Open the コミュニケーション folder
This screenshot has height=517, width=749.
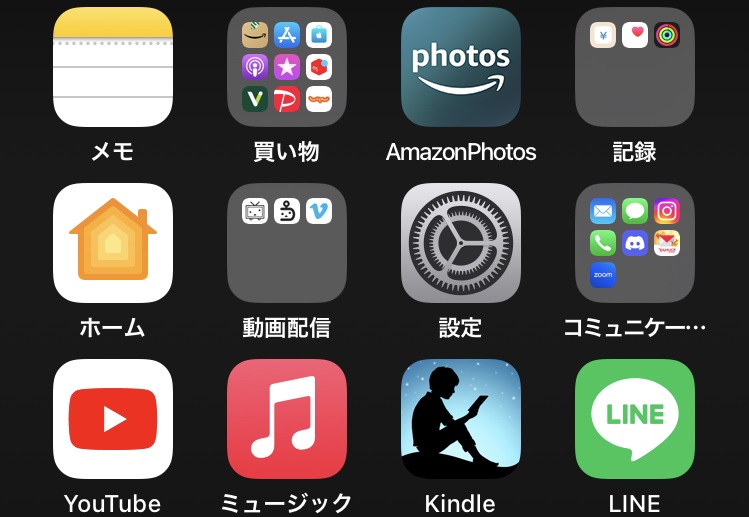click(635, 243)
